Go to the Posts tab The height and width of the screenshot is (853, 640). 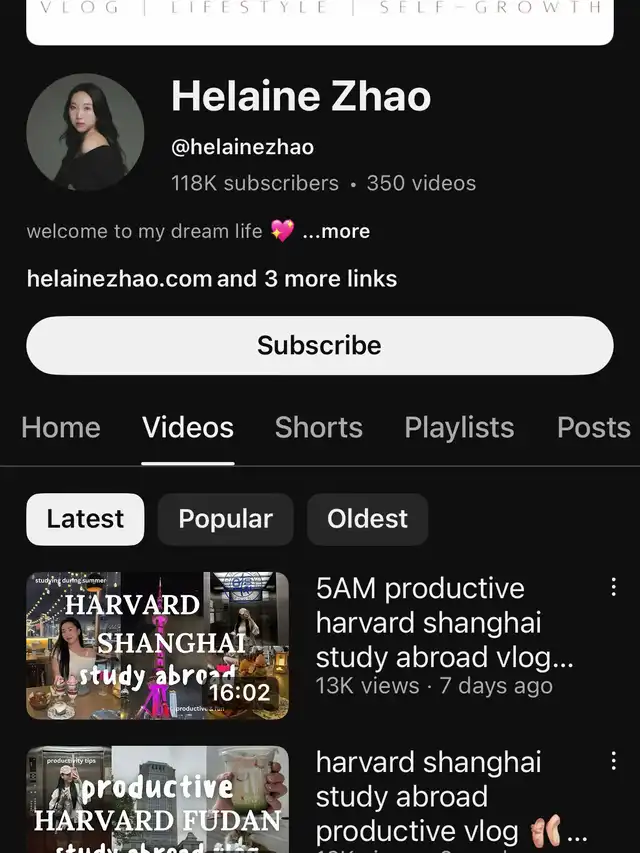click(x=593, y=428)
